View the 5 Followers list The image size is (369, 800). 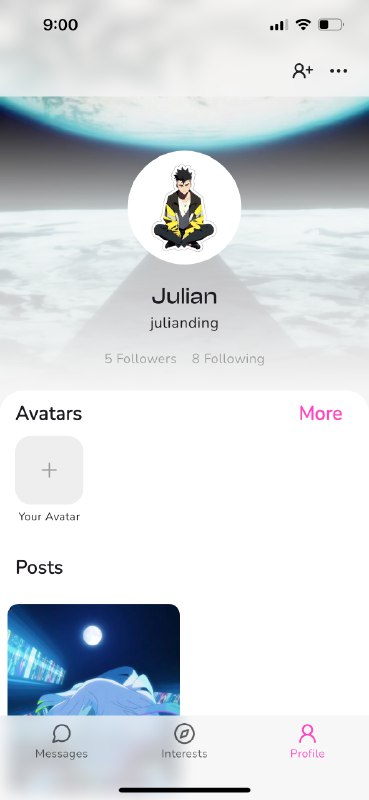point(140,359)
